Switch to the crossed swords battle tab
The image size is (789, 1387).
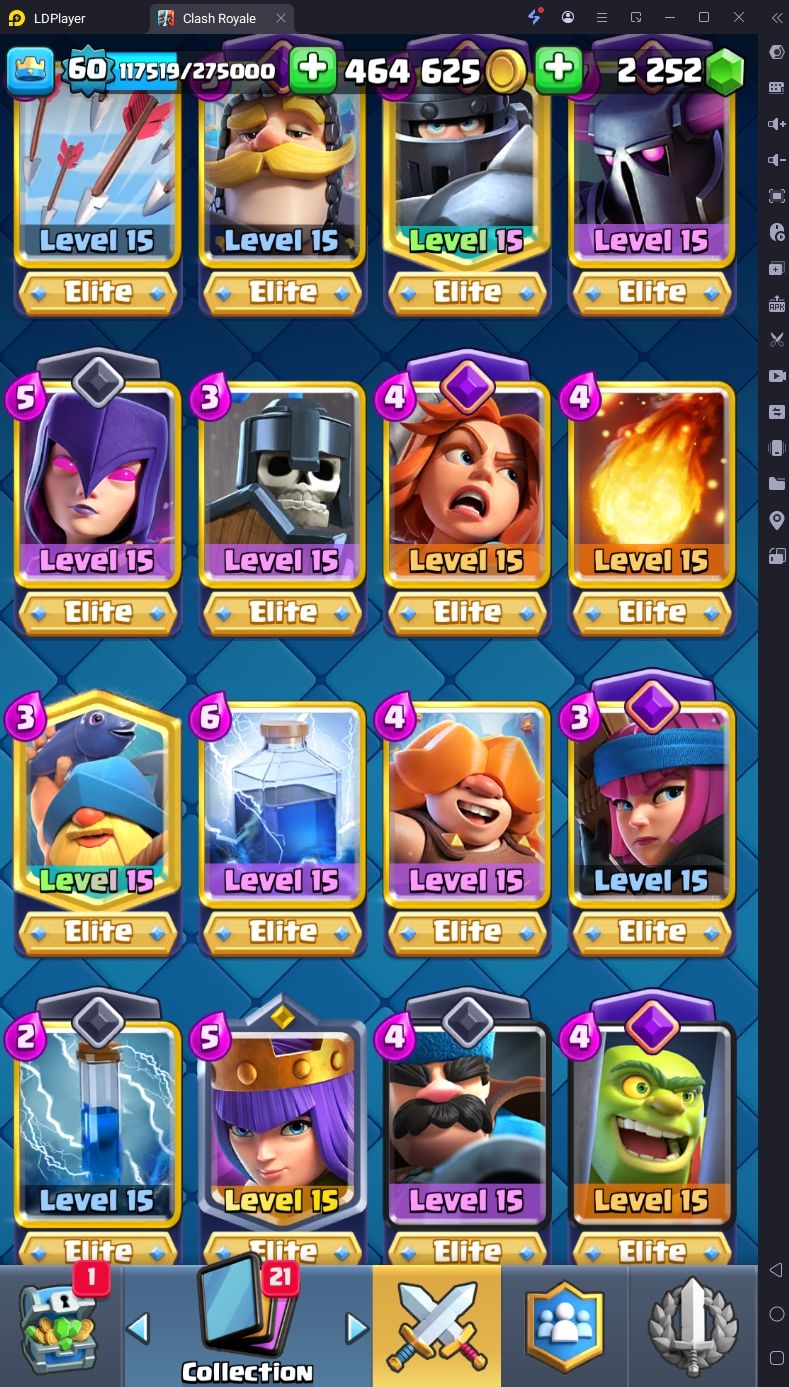[x=437, y=1326]
